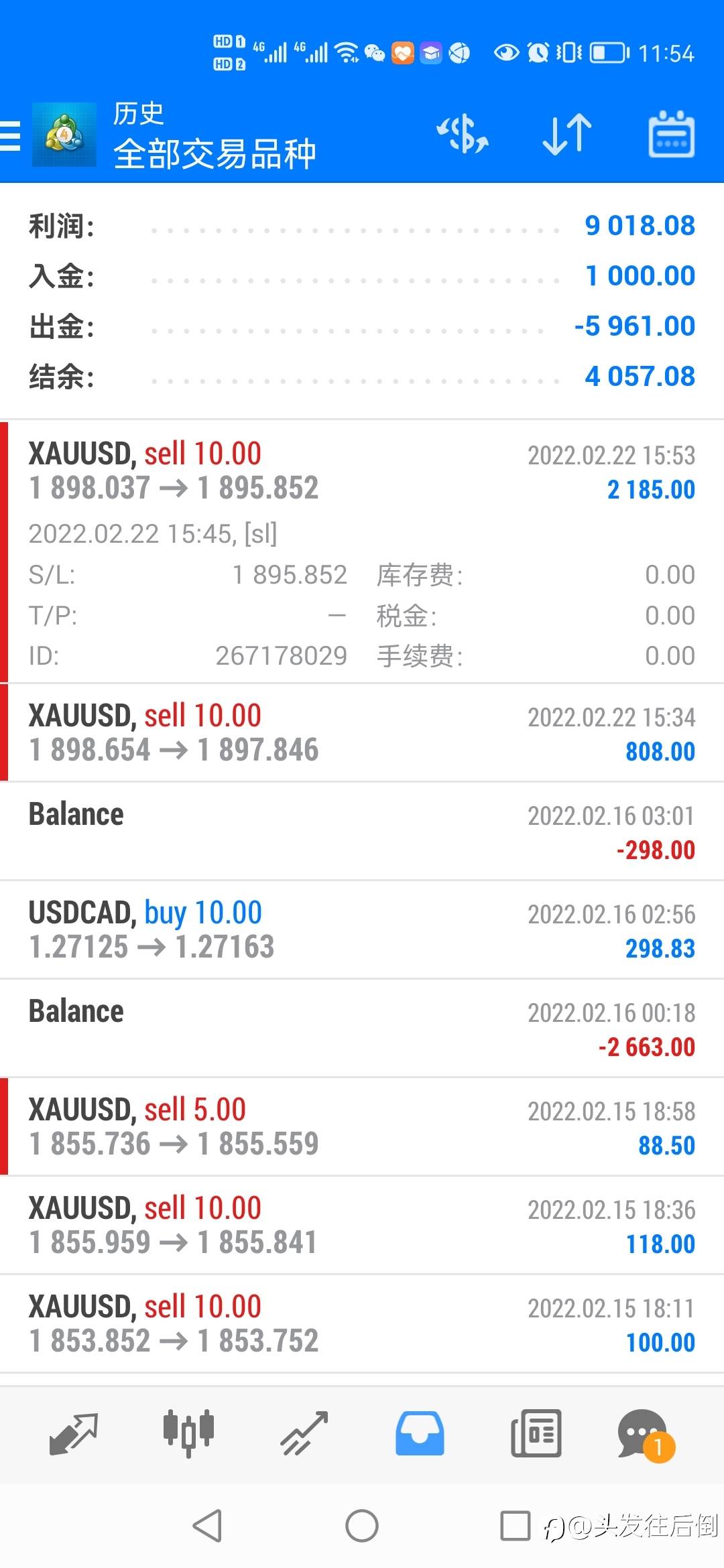Collapse the XAUUSD sell trade at 15:53
This screenshot has width=724, height=1568.
pyautogui.click(x=362, y=552)
